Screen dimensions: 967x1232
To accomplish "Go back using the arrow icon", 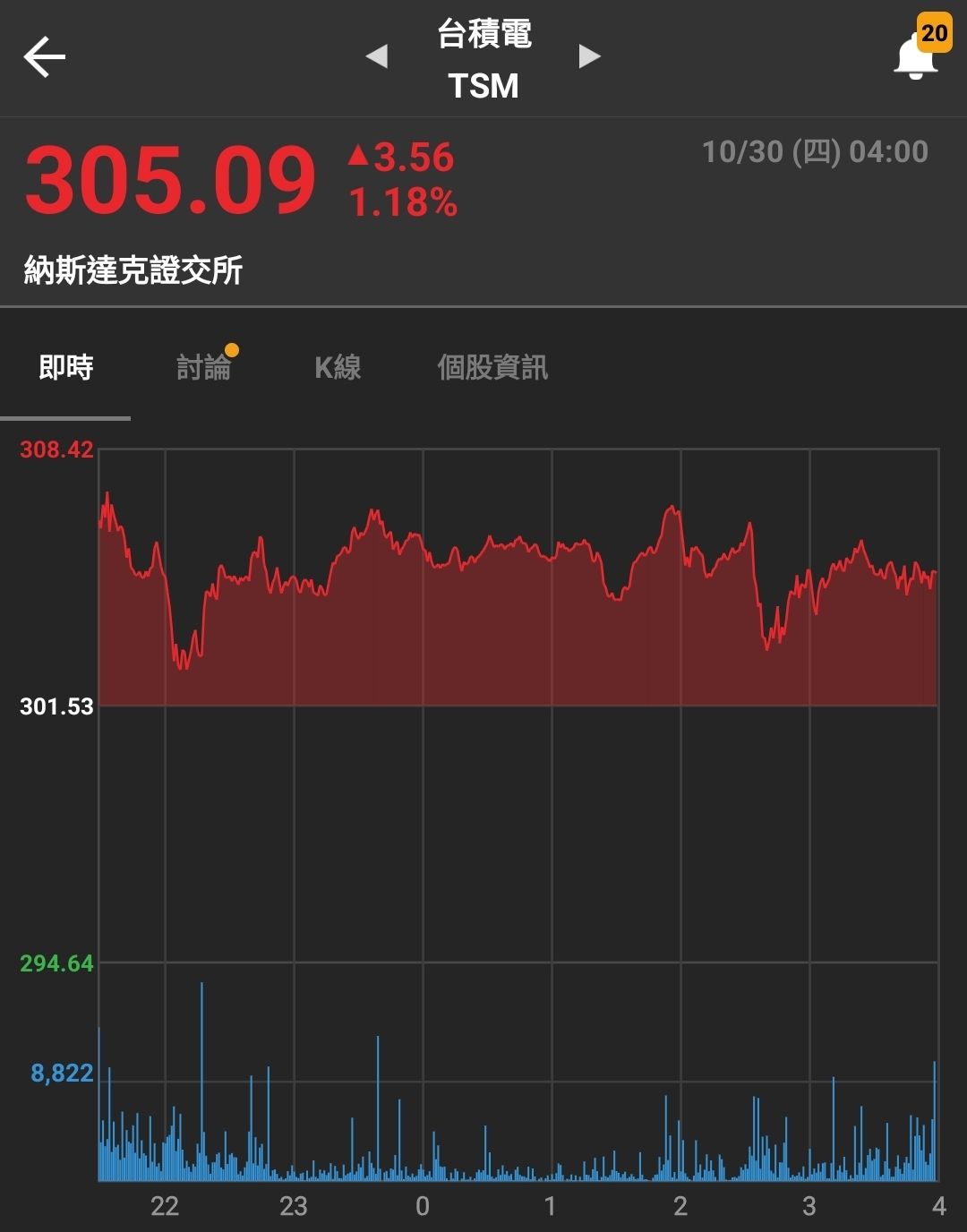I will tap(45, 57).
